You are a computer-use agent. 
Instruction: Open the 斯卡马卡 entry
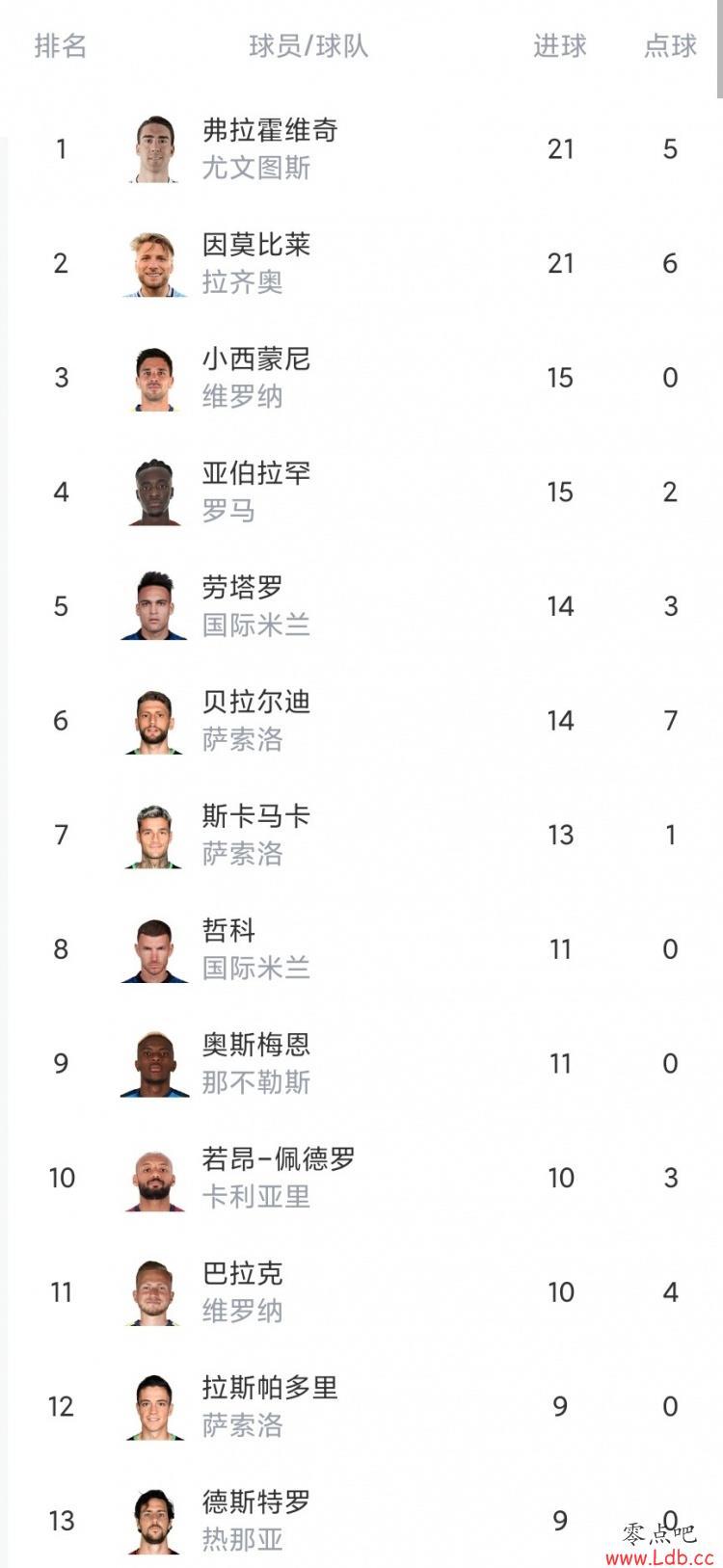click(361, 835)
